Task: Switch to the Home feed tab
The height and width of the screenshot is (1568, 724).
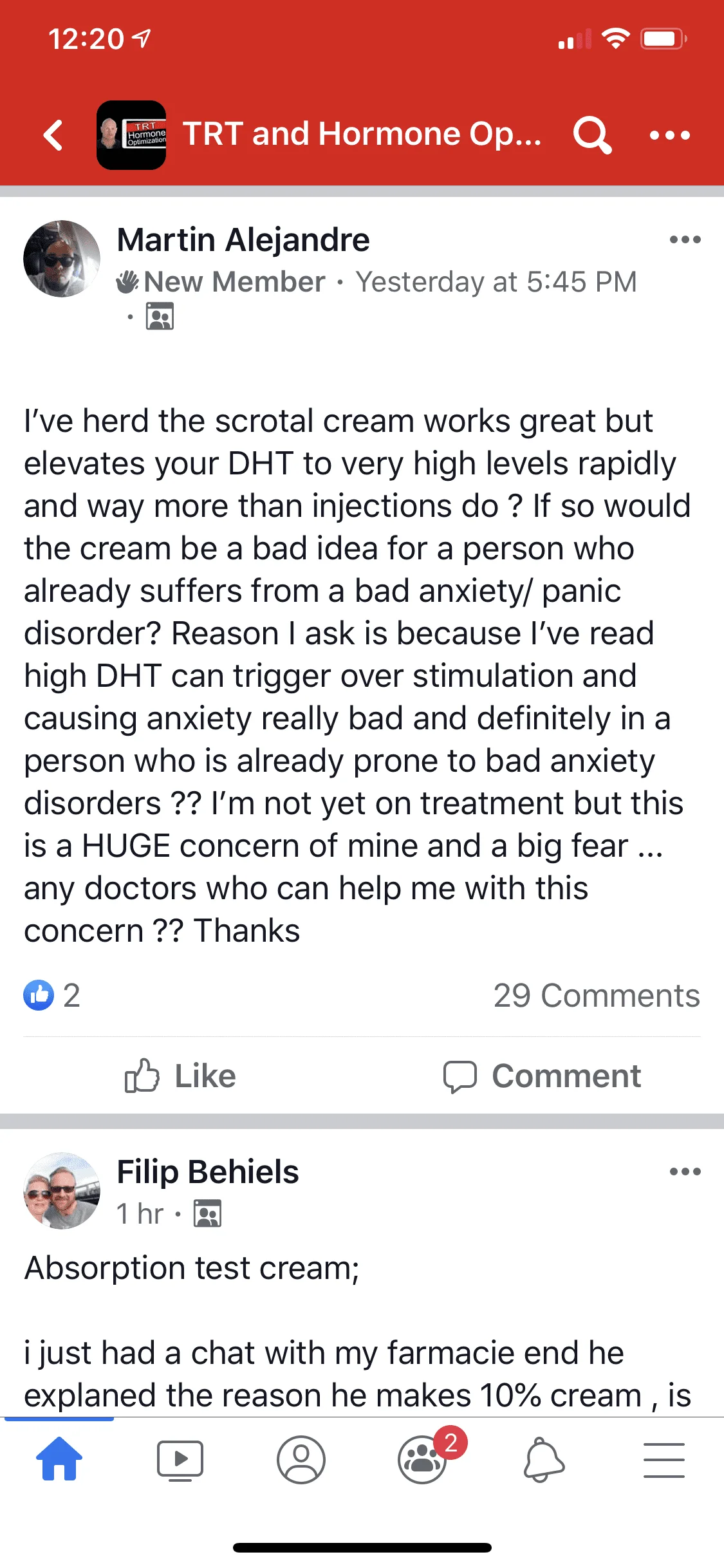Action: (x=59, y=1459)
